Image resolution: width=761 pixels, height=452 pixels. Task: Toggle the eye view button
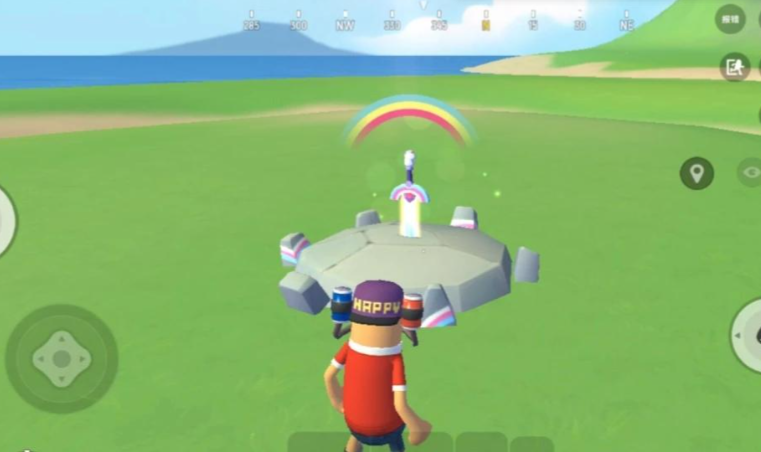[x=750, y=172]
